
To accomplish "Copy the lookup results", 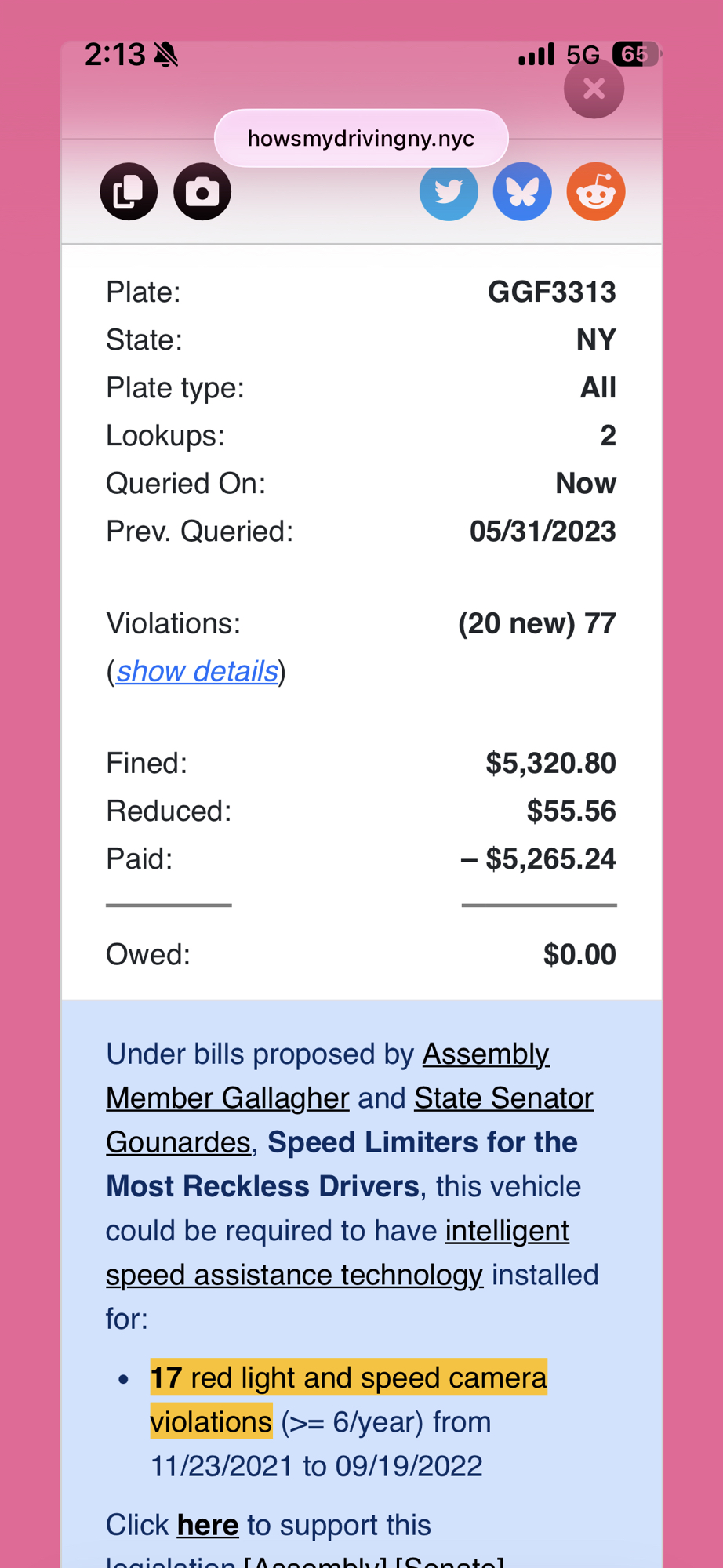I will tap(129, 191).
